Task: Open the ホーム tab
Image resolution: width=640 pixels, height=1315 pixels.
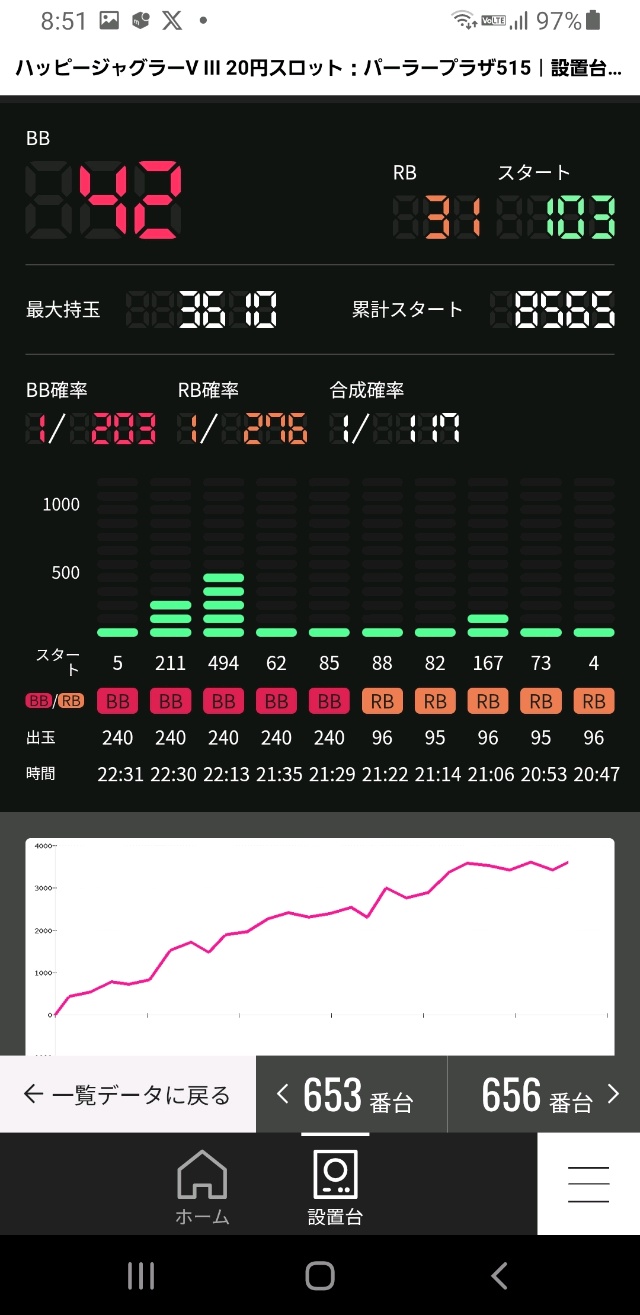Action: [202, 1187]
